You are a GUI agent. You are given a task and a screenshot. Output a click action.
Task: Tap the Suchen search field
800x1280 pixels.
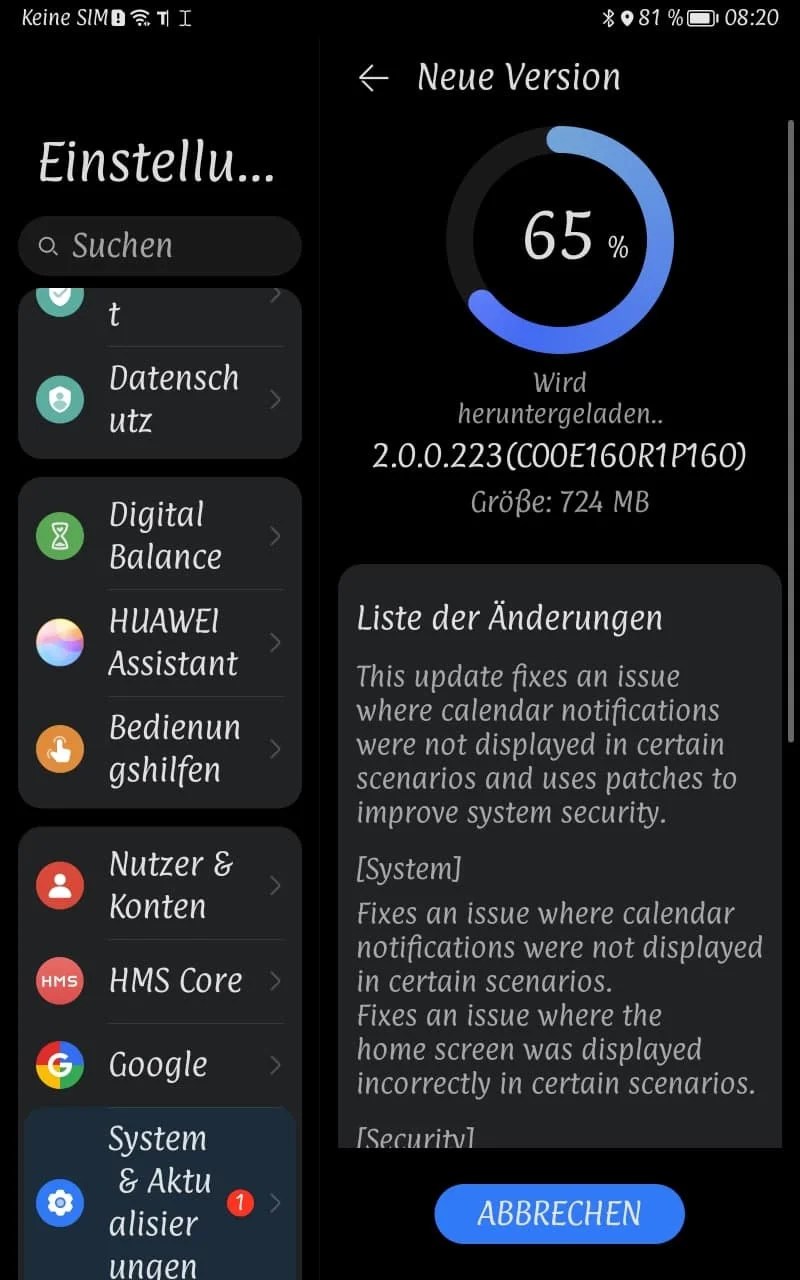(x=160, y=246)
